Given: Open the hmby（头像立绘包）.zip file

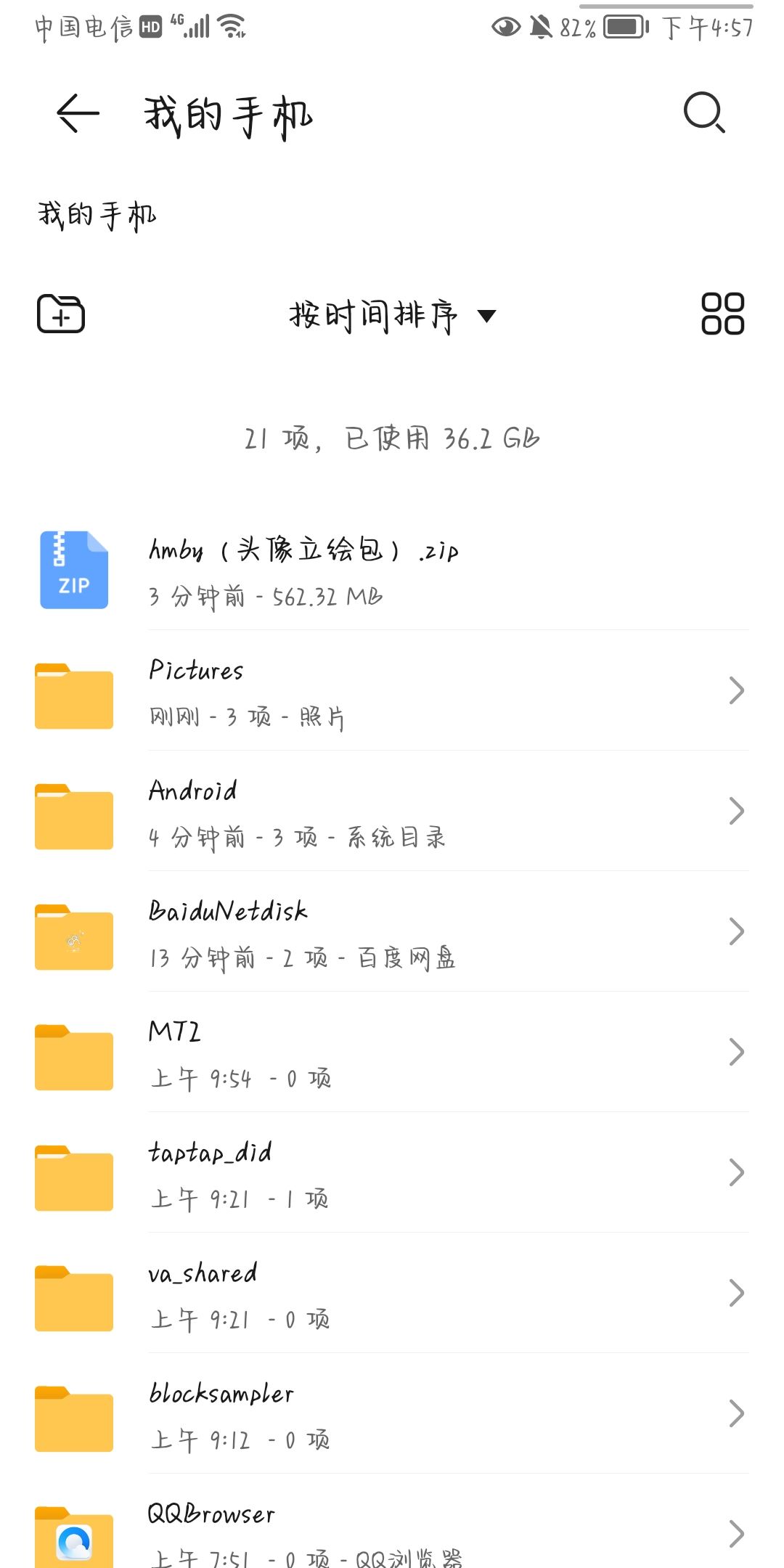Looking at the screenshot, I should click(392, 570).
